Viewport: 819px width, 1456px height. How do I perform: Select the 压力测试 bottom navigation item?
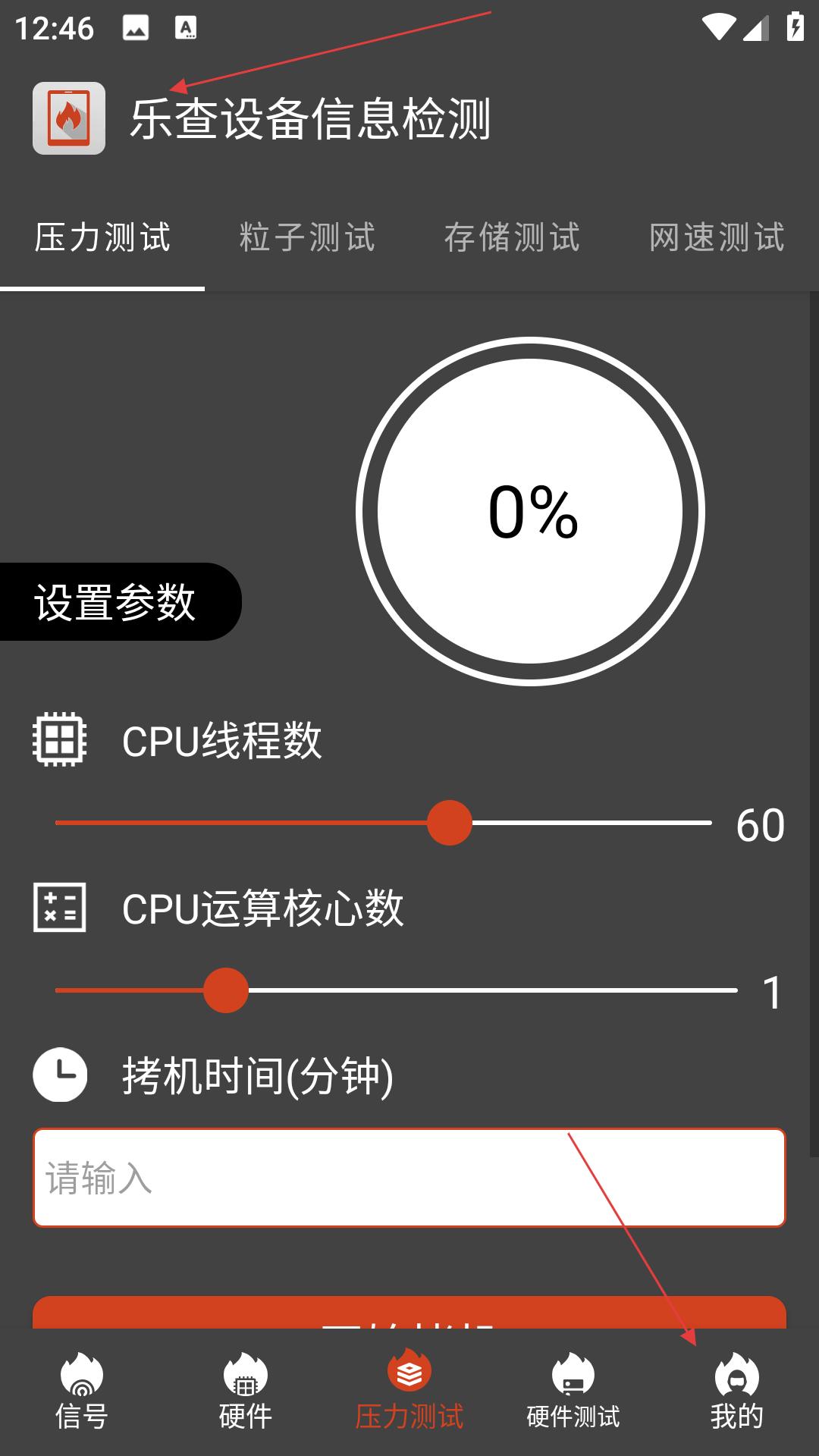pyautogui.click(x=409, y=1392)
